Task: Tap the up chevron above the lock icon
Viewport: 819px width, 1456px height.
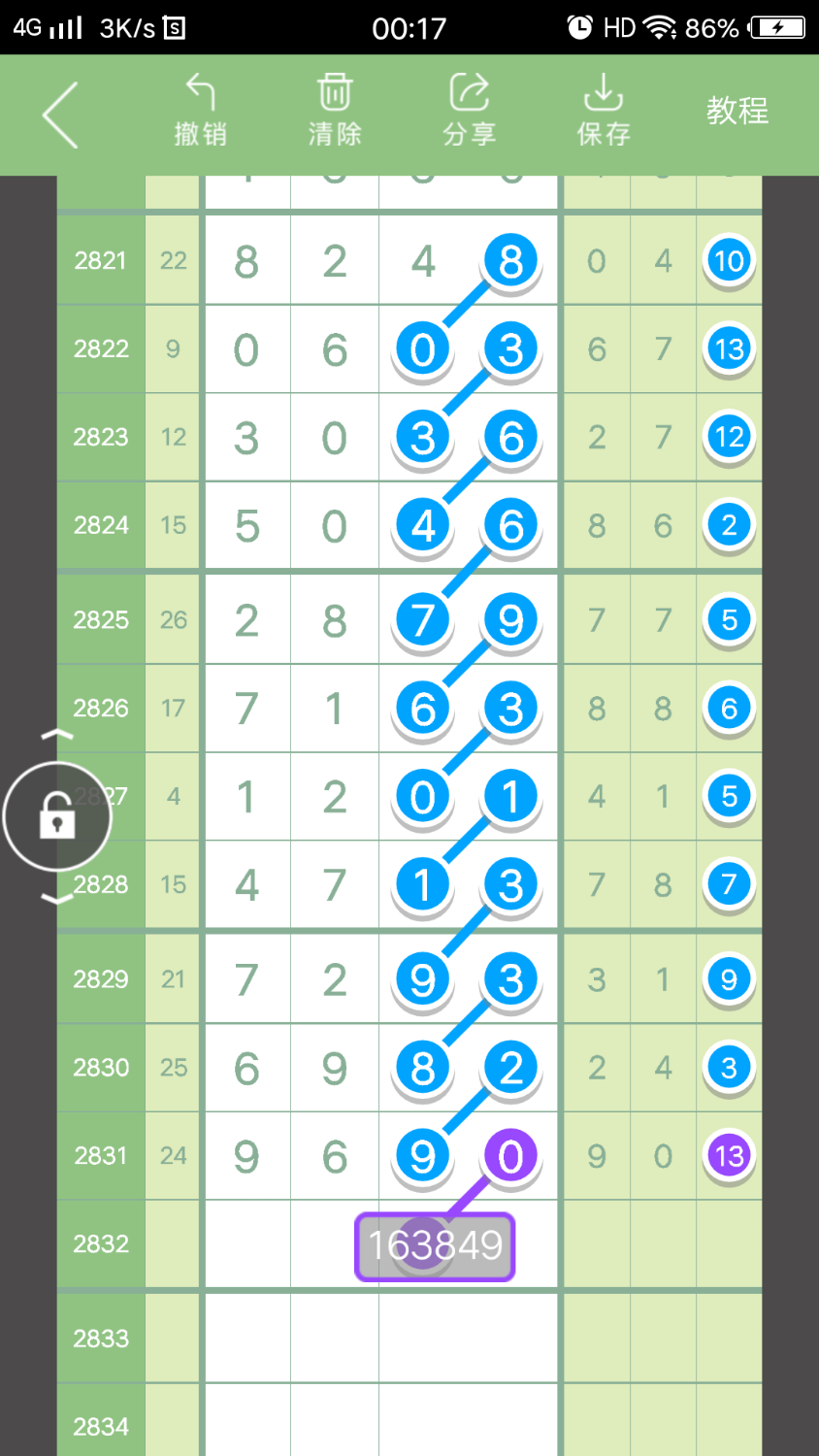Action: click(x=56, y=735)
